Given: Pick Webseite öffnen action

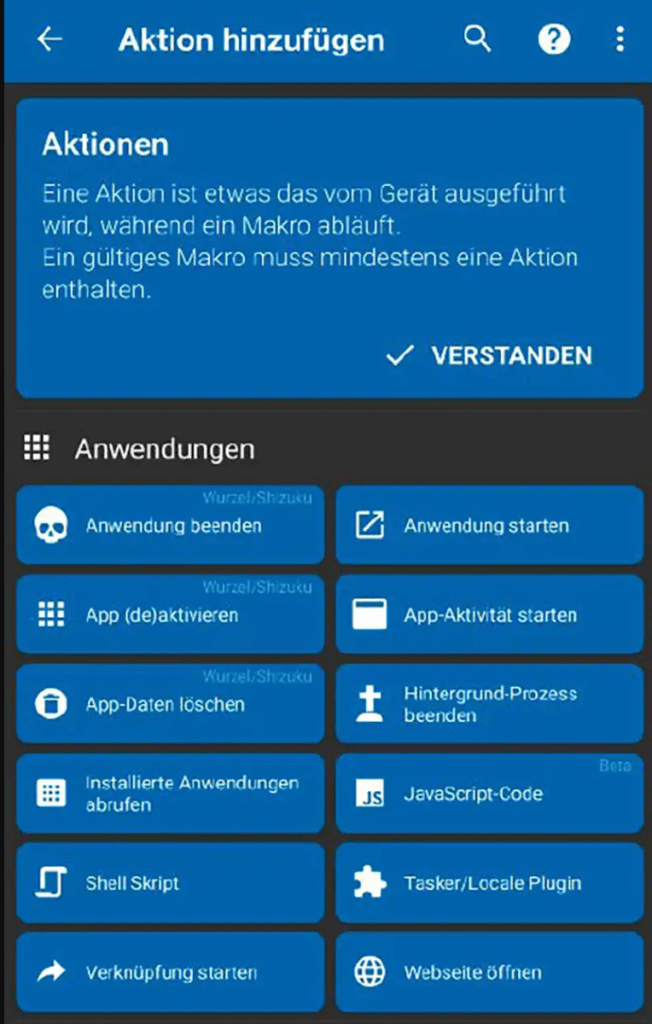Looking at the screenshot, I should pyautogui.click(x=489, y=972).
